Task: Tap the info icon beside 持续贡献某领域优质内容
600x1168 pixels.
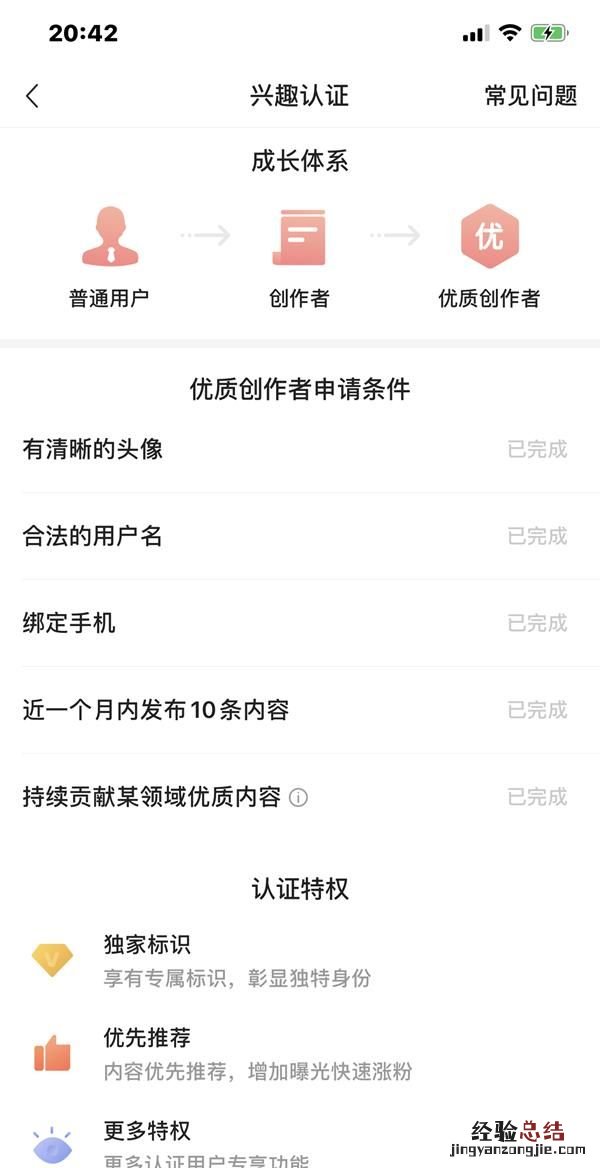Action: click(x=298, y=798)
